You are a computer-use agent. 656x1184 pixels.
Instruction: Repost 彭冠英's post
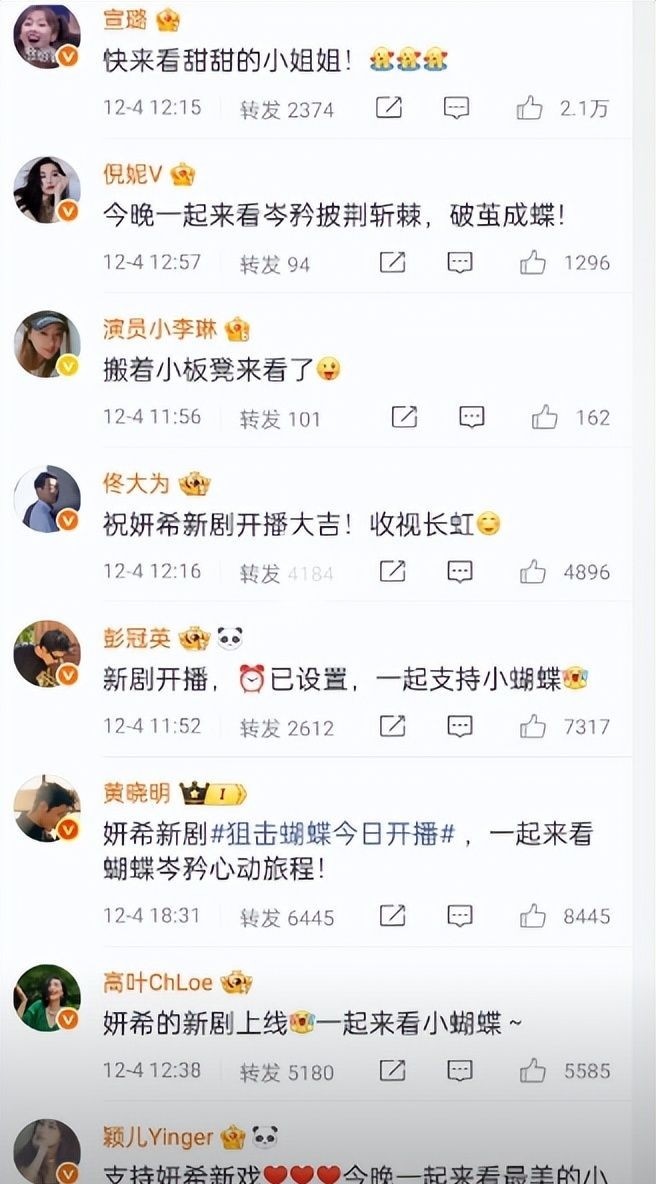[392, 726]
